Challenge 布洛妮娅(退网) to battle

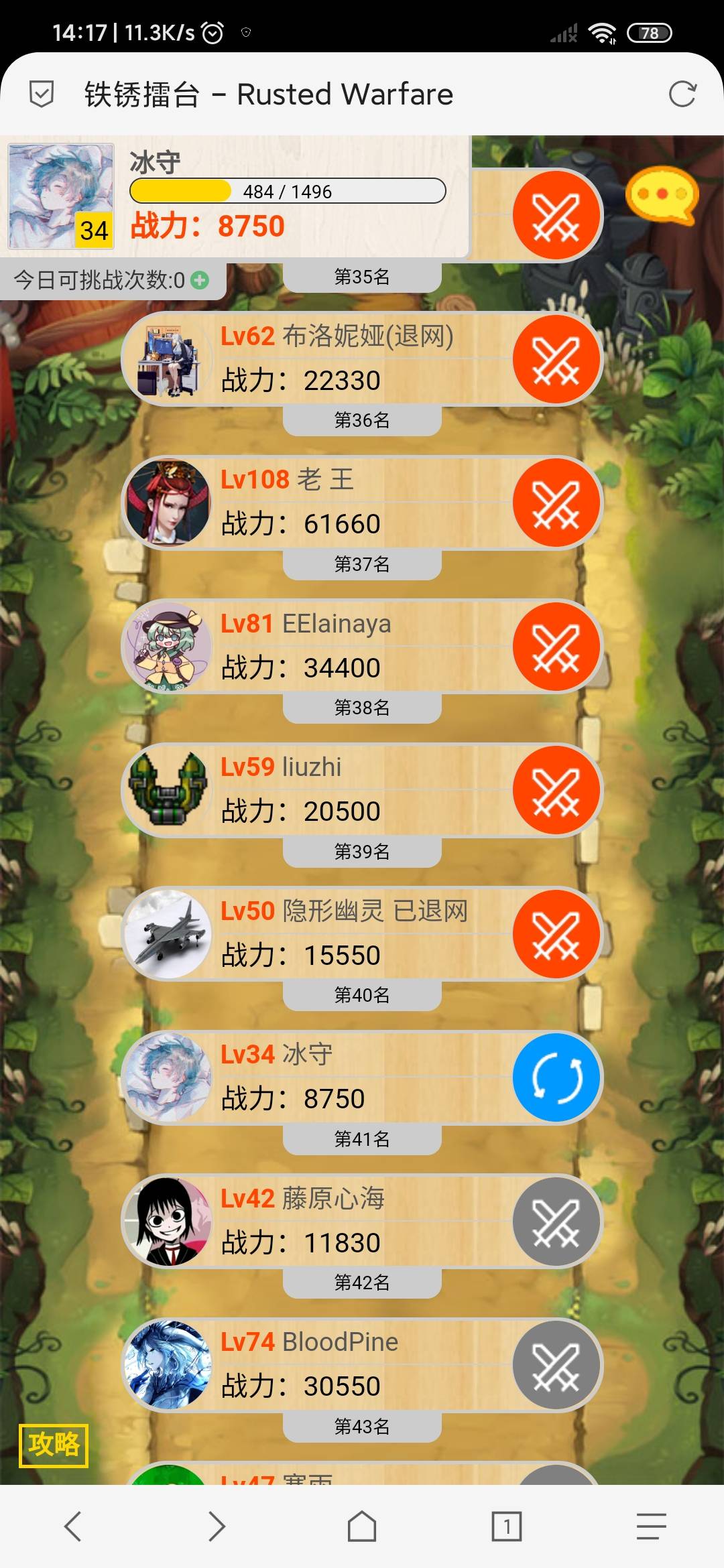point(556,360)
